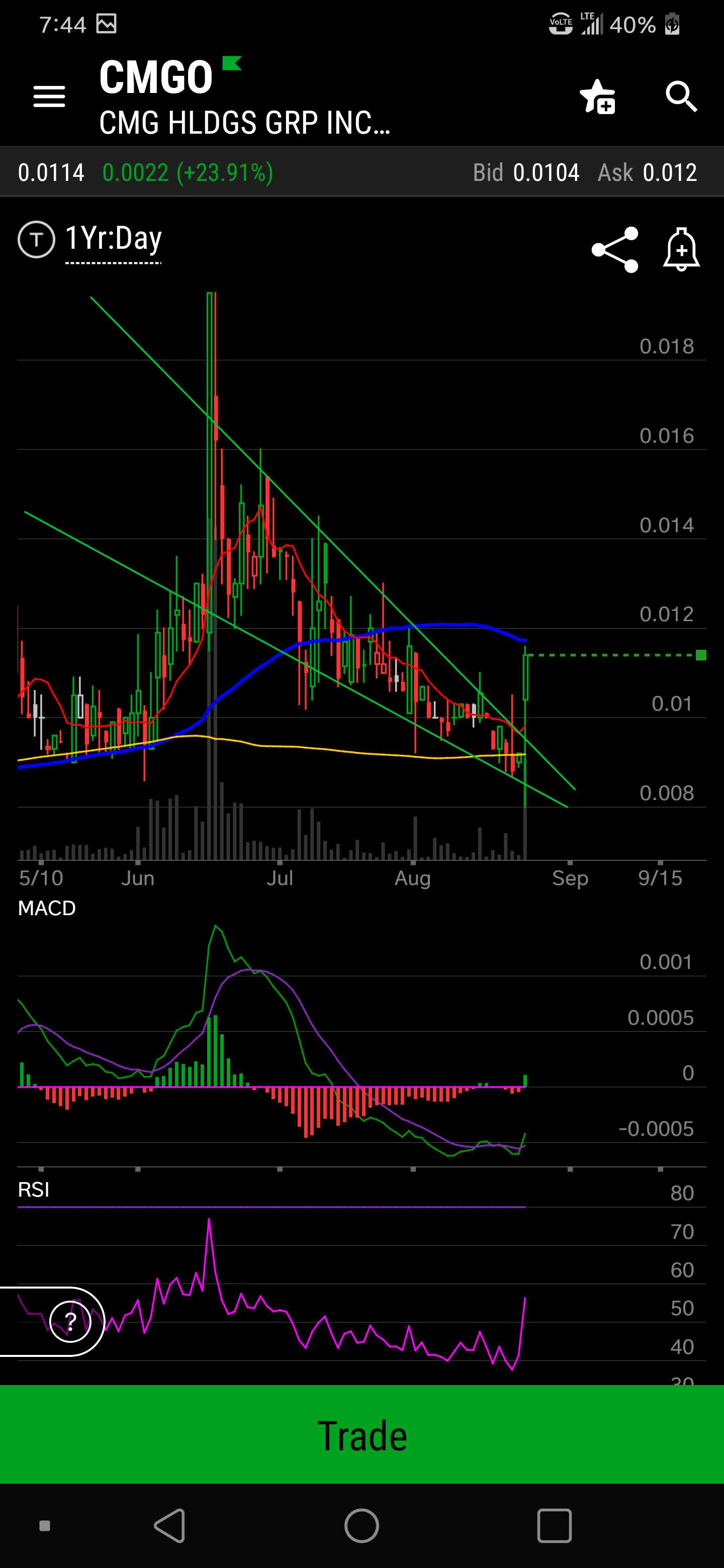
Task: Open the hamburger navigation menu
Action: click(49, 97)
